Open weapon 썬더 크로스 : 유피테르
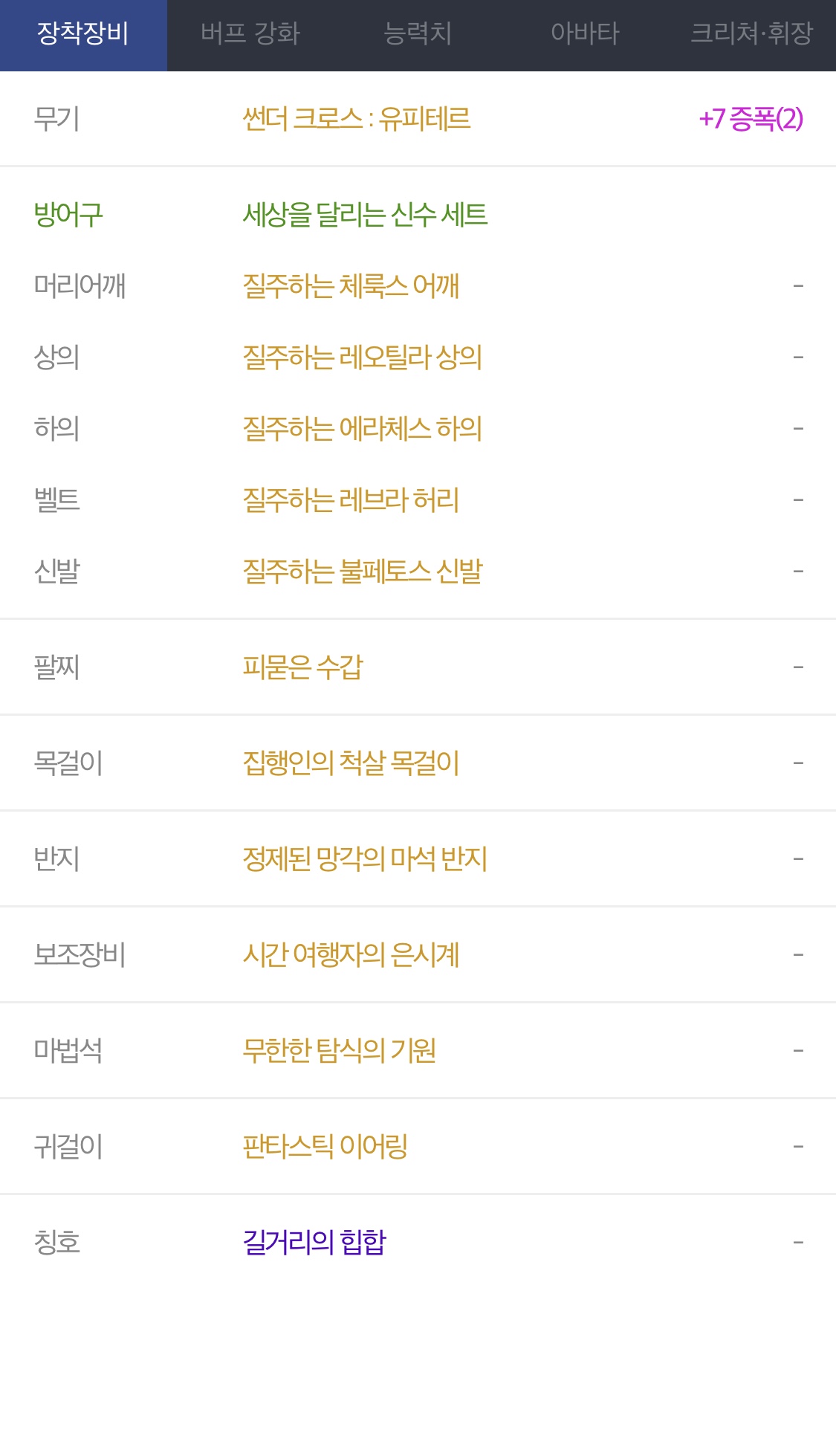This screenshot has width=836, height=1456. tap(357, 119)
